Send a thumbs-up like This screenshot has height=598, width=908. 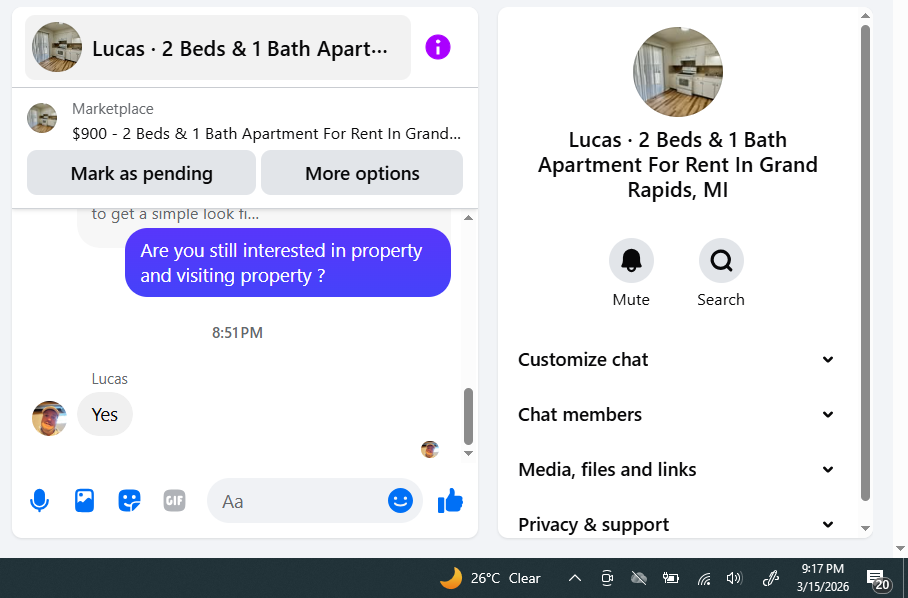(451, 501)
